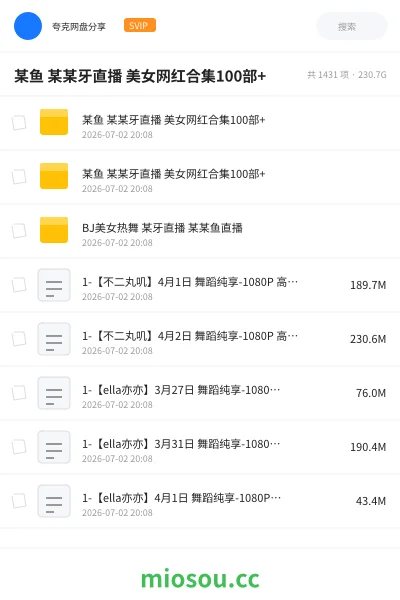400x600 pixels.
Task: Check the box for 不二丸叽 4月2日 file
Action: [x=19, y=339]
